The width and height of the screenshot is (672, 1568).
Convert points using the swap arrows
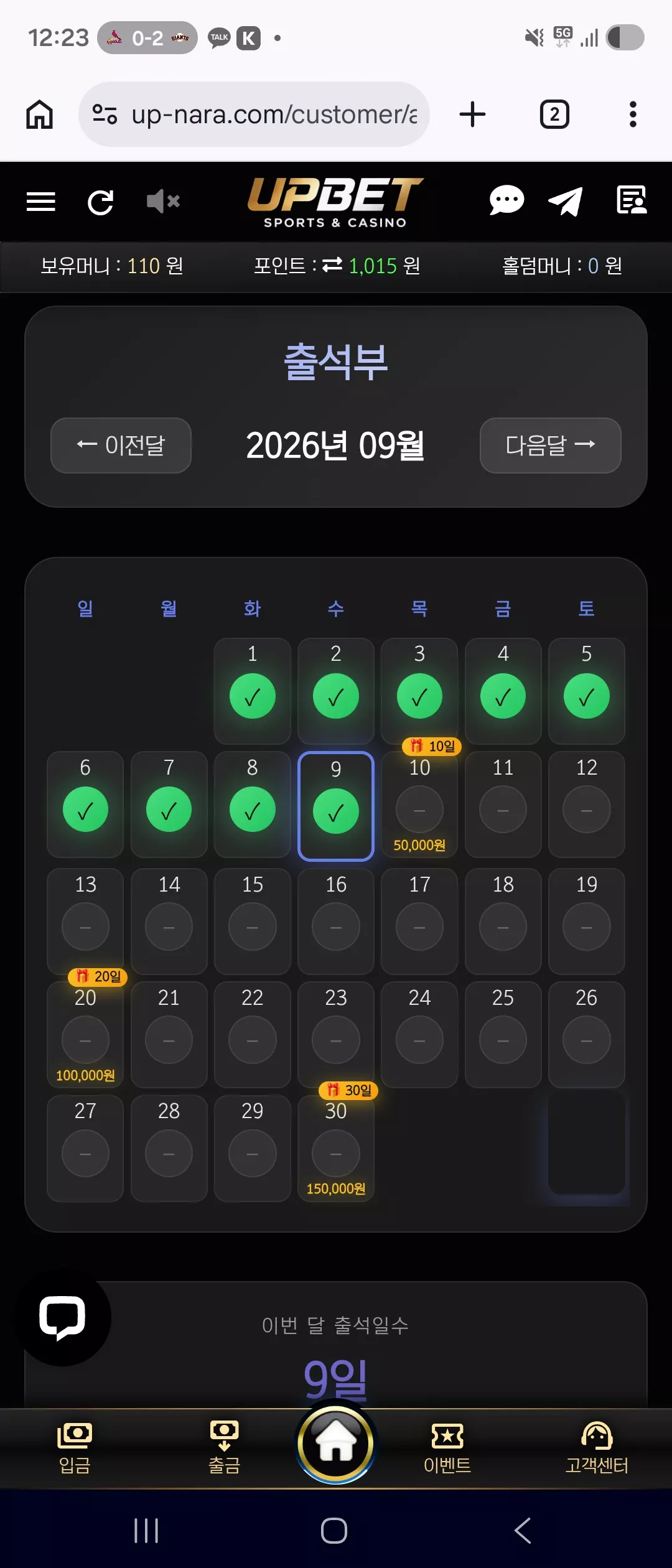pos(332,265)
